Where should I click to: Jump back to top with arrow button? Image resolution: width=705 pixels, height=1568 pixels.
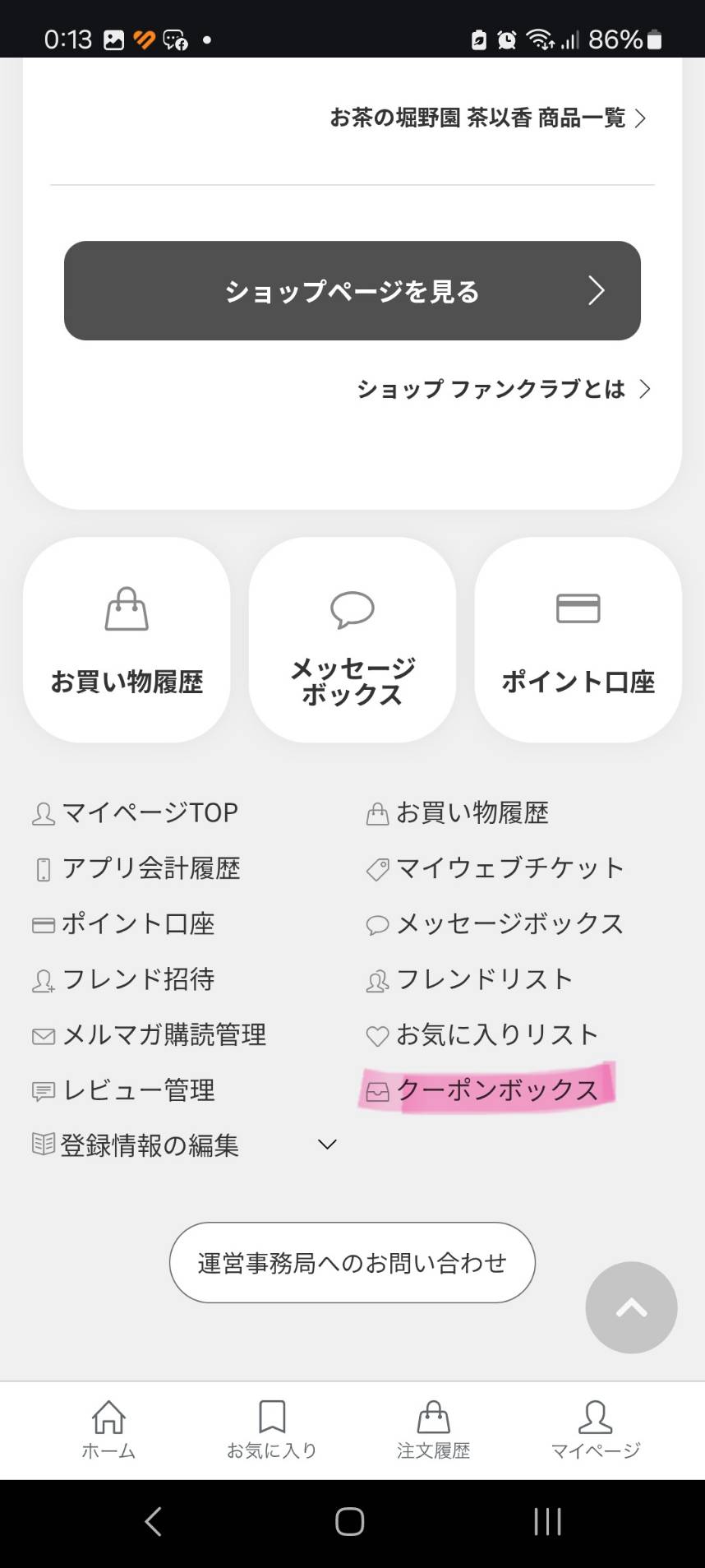pyautogui.click(x=631, y=1307)
